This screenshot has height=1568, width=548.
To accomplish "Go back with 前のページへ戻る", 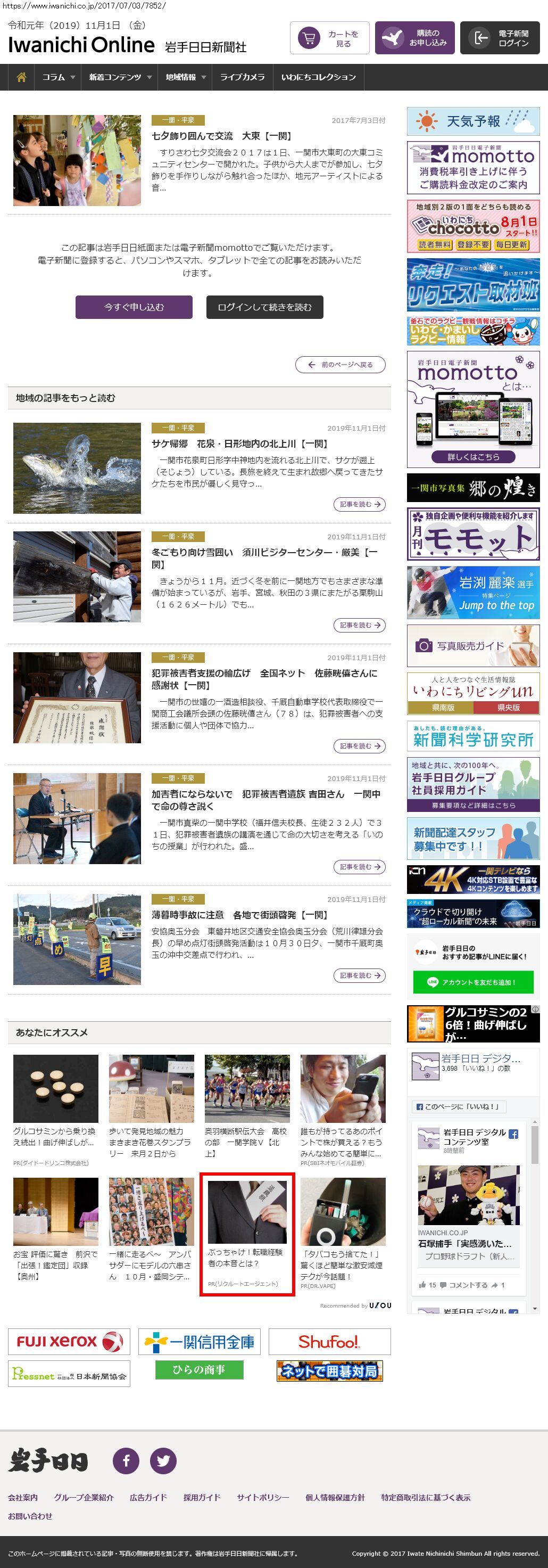I will (340, 365).
